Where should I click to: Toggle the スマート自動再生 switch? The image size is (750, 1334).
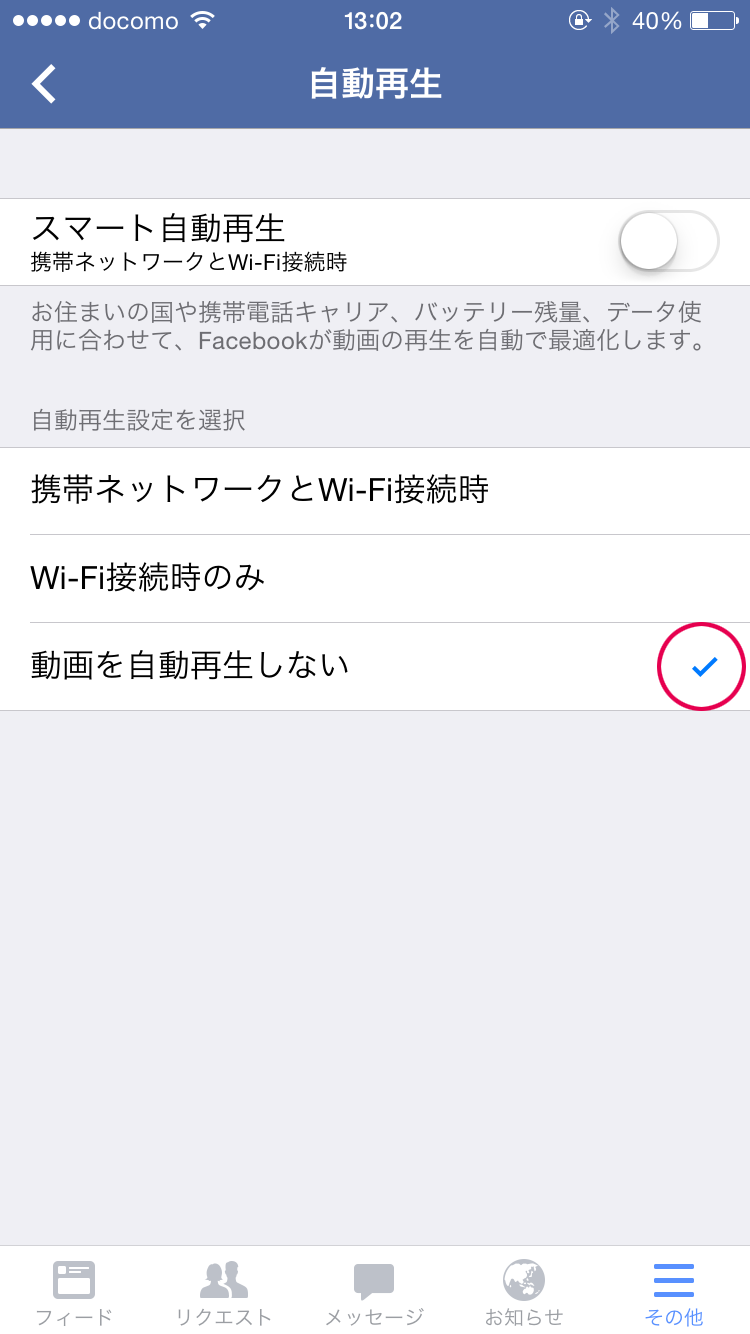(x=669, y=241)
